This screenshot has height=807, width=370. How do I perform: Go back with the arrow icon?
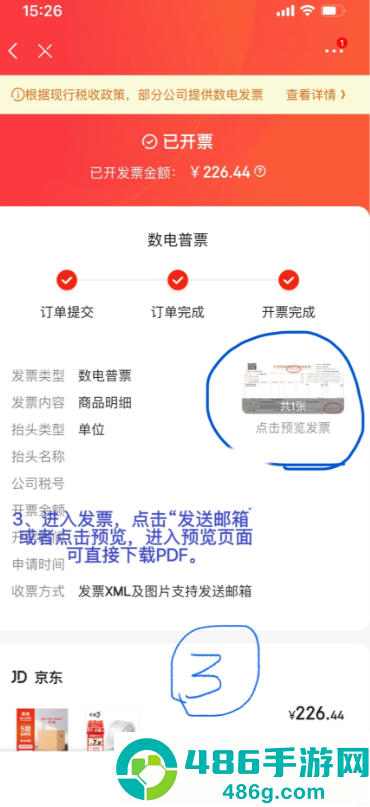point(13,50)
